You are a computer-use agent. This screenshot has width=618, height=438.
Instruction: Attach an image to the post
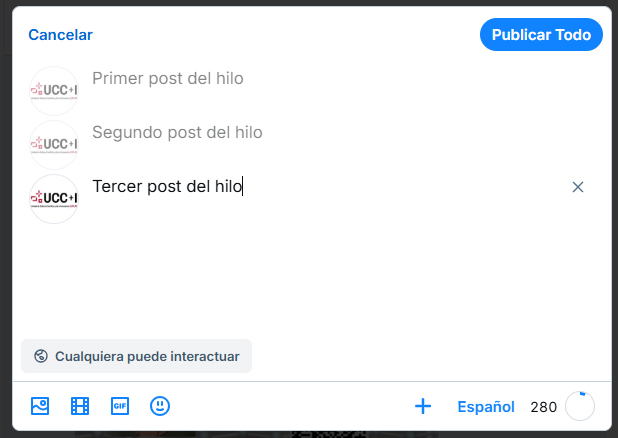pos(40,406)
